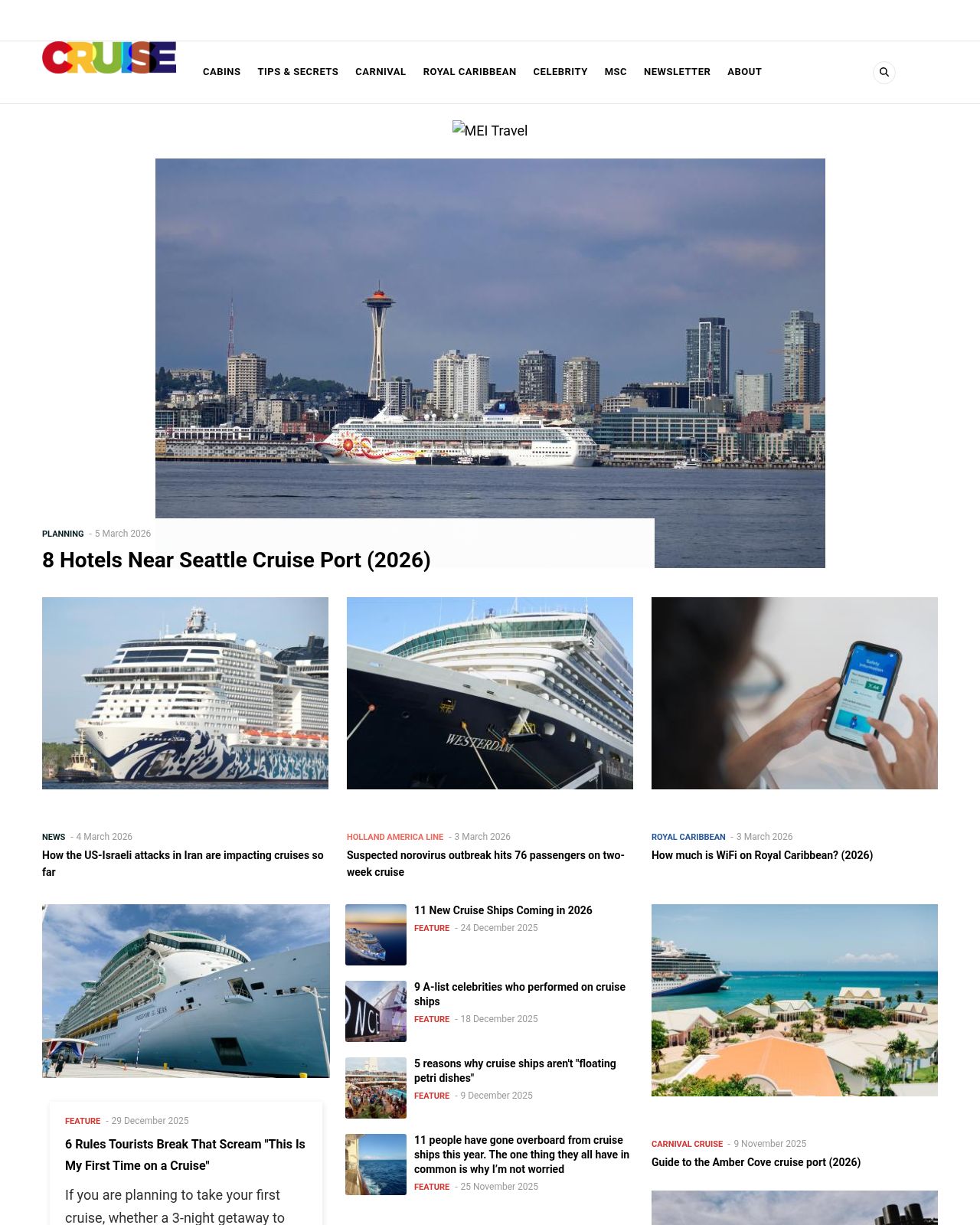The width and height of the screenshot is (980, 1225).
Task: Open the Newsletter page
Action: 677,72
